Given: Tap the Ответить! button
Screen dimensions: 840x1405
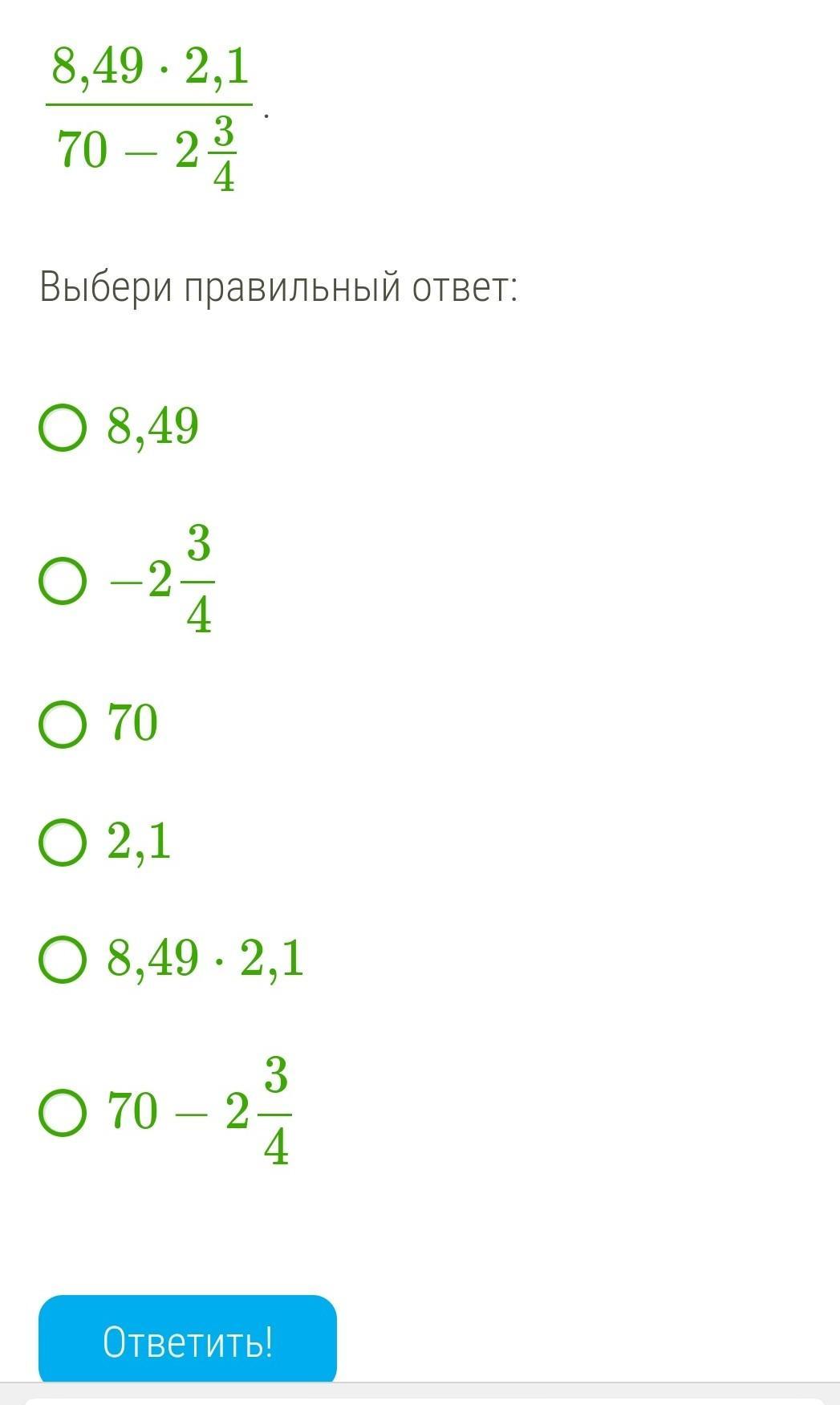Looking at the screenshot, I should point(188,1341).
